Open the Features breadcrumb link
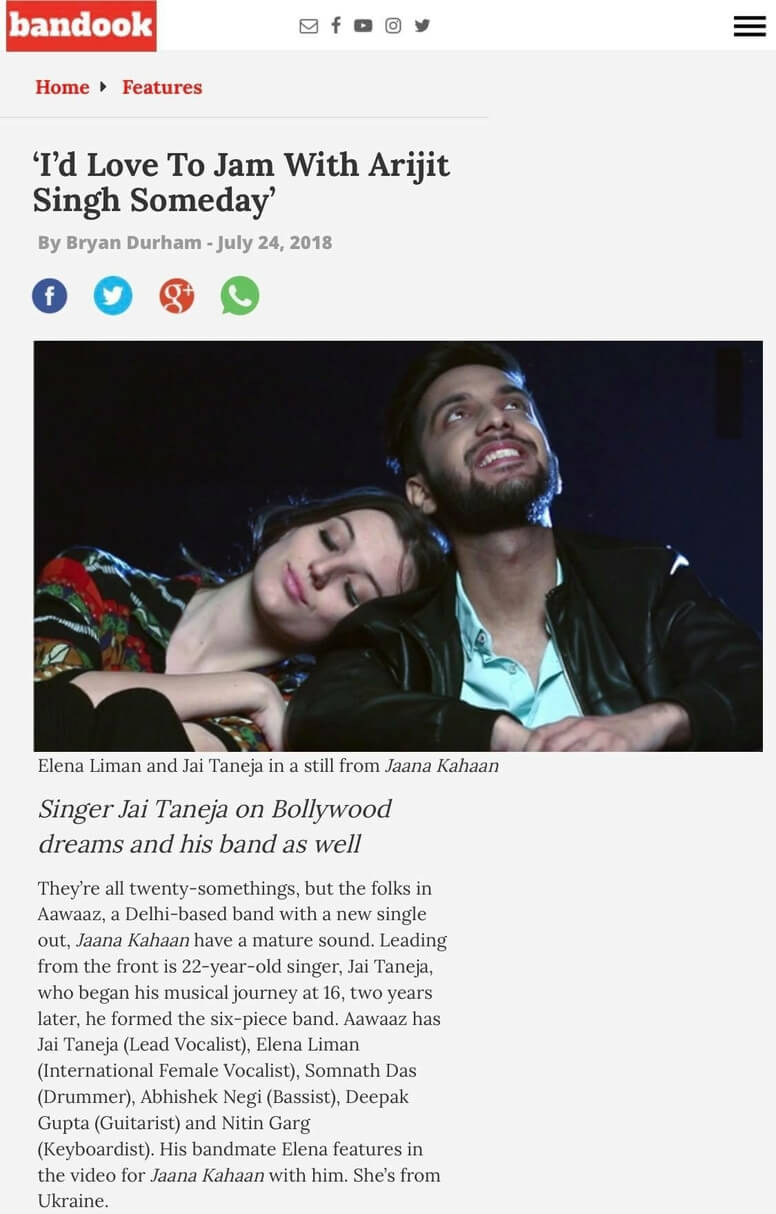776x1214 pixels. (162, 87)
